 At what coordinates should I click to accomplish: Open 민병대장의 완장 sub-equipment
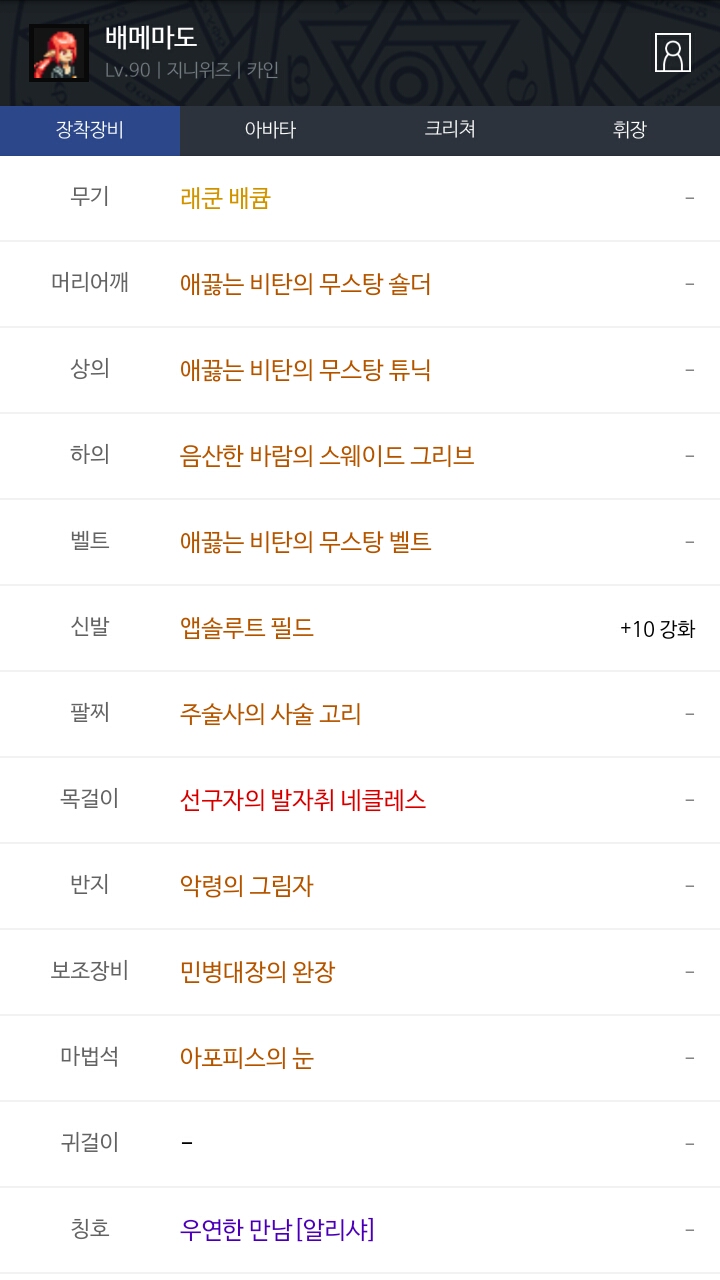[x=257, y=972]
